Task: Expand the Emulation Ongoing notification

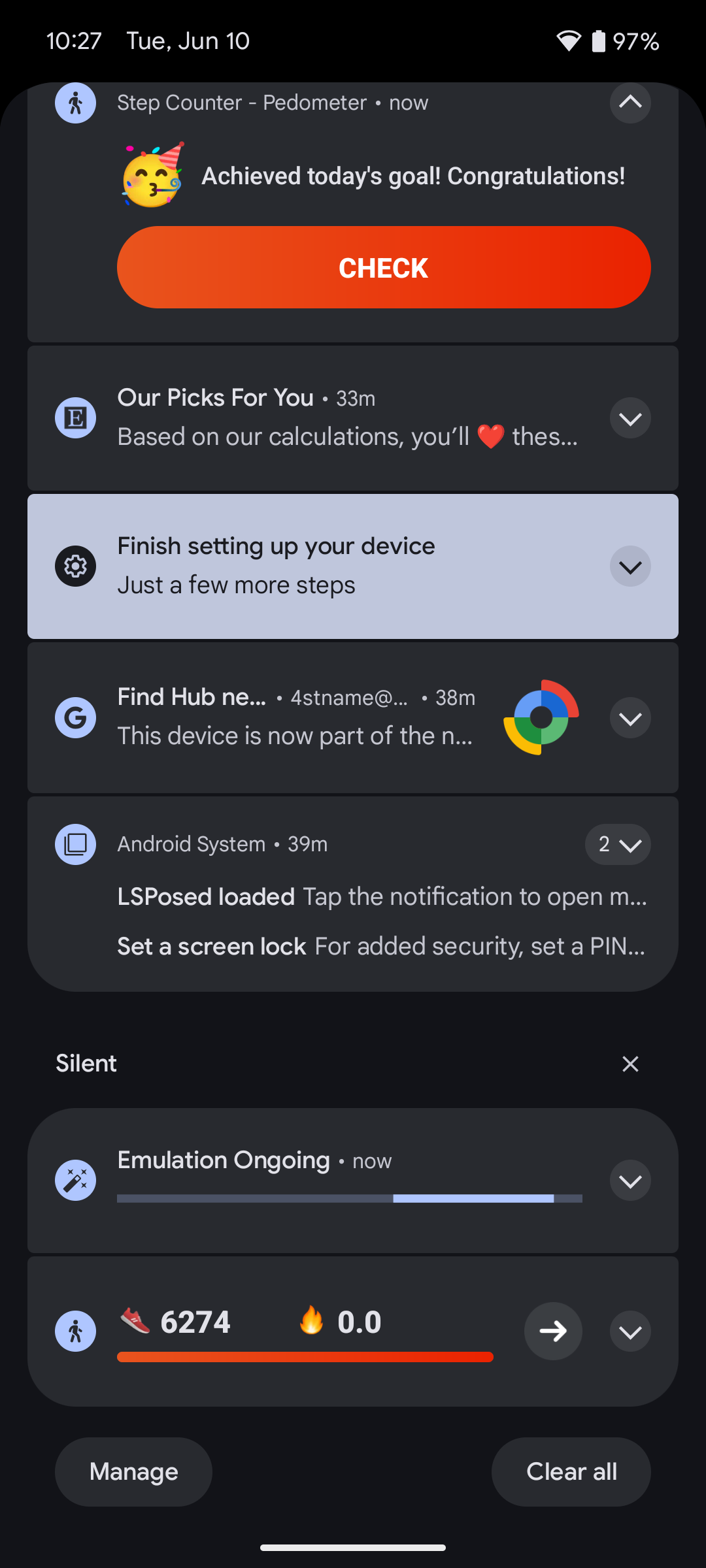Action: (x=630, y=1181)
